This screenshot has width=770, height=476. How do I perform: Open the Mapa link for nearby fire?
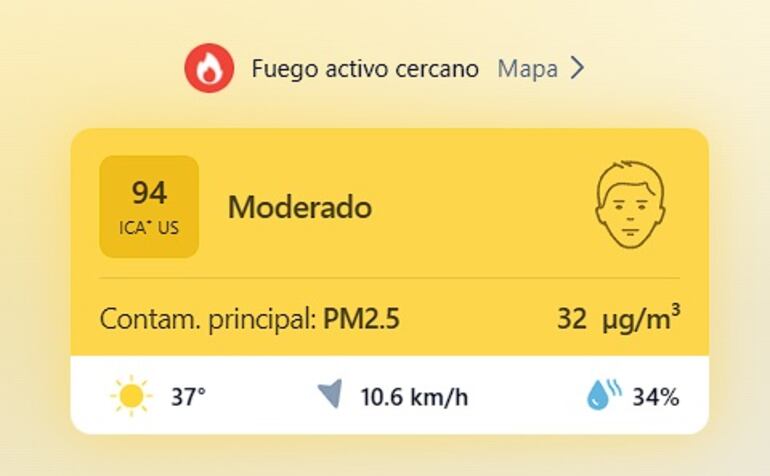(x=540, y=69)
